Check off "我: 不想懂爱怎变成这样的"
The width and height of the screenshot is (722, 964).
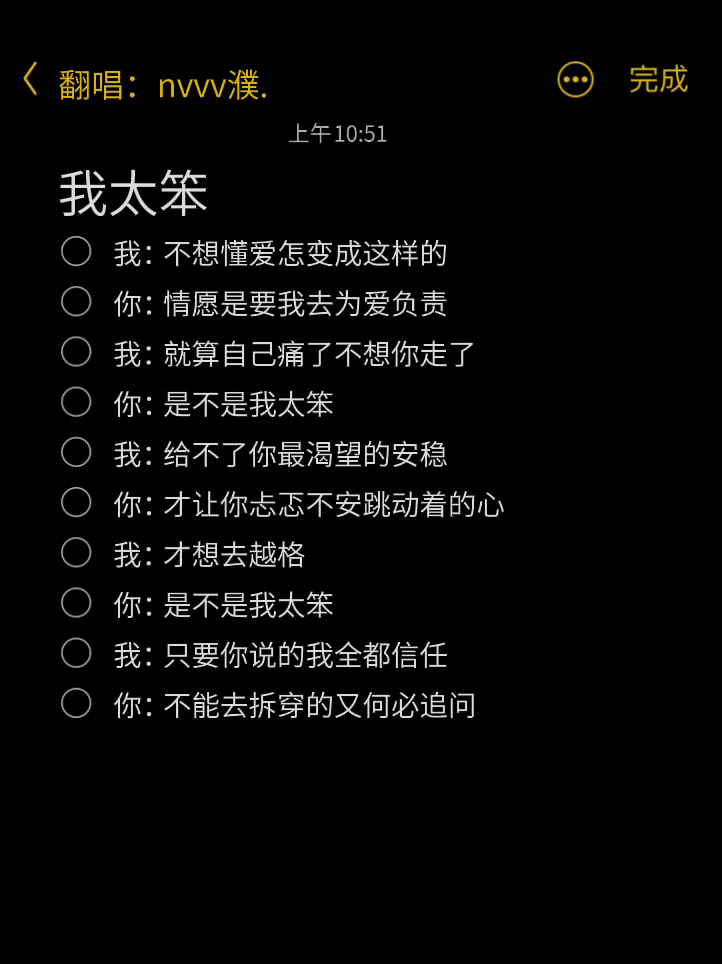click(76, 252)
